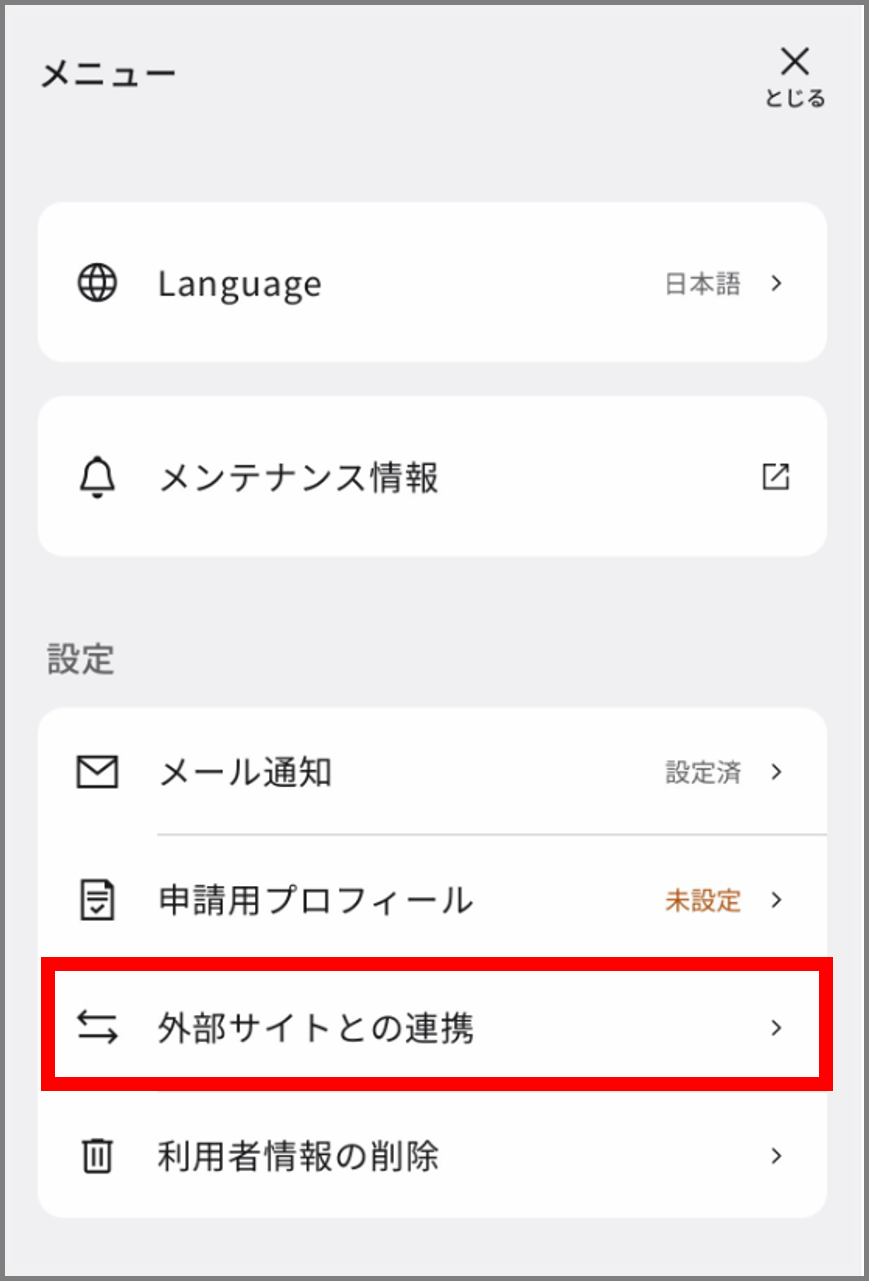Click the メニュー title text
The image size is (869, 1281).
(109, 71)
